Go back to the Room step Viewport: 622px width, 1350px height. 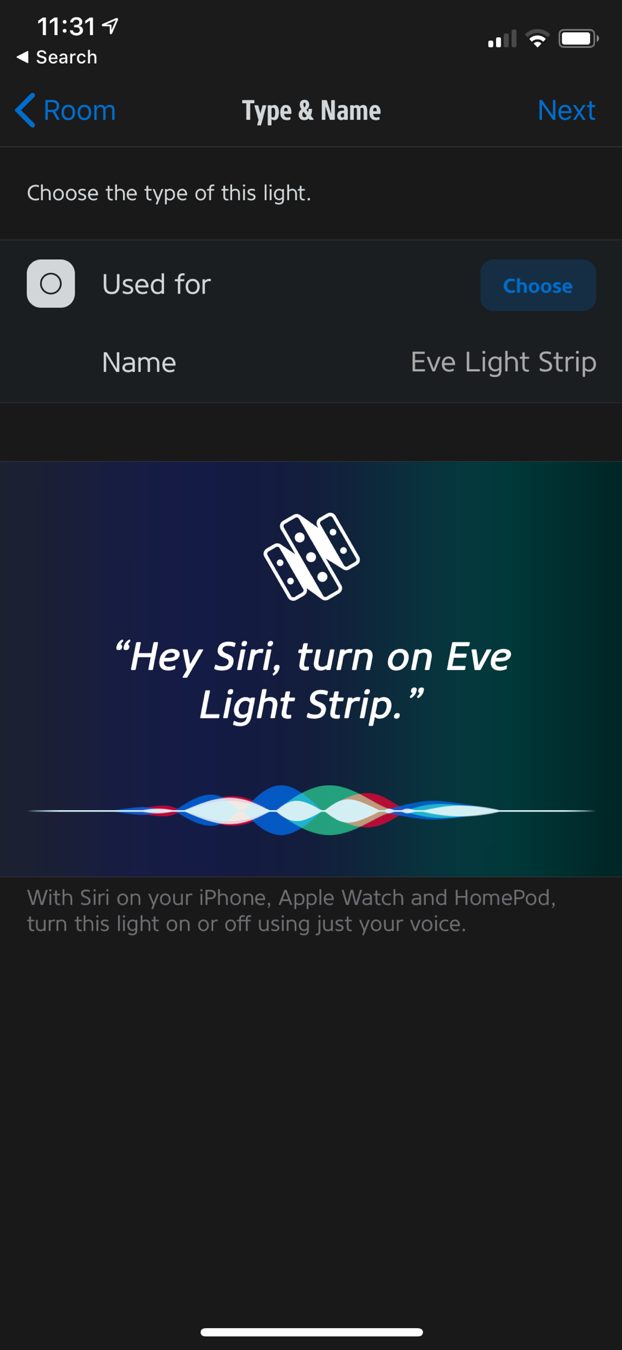click(66, 110)
